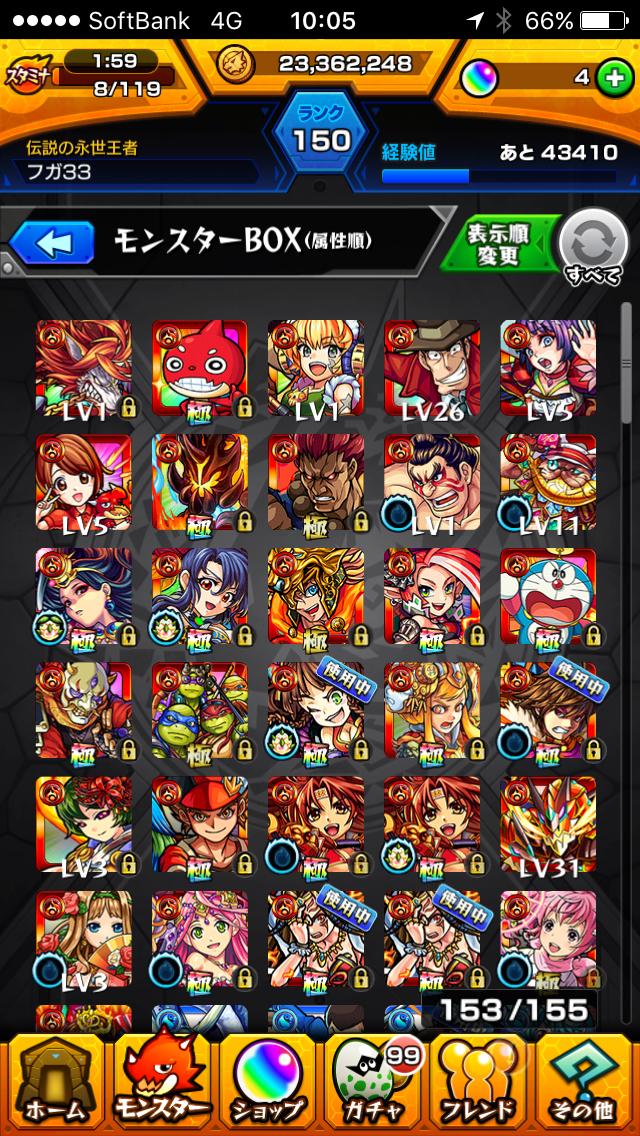Open the フレンド tab
The height and width of the screenshot is (1136, 640).
coord(479,1083)
